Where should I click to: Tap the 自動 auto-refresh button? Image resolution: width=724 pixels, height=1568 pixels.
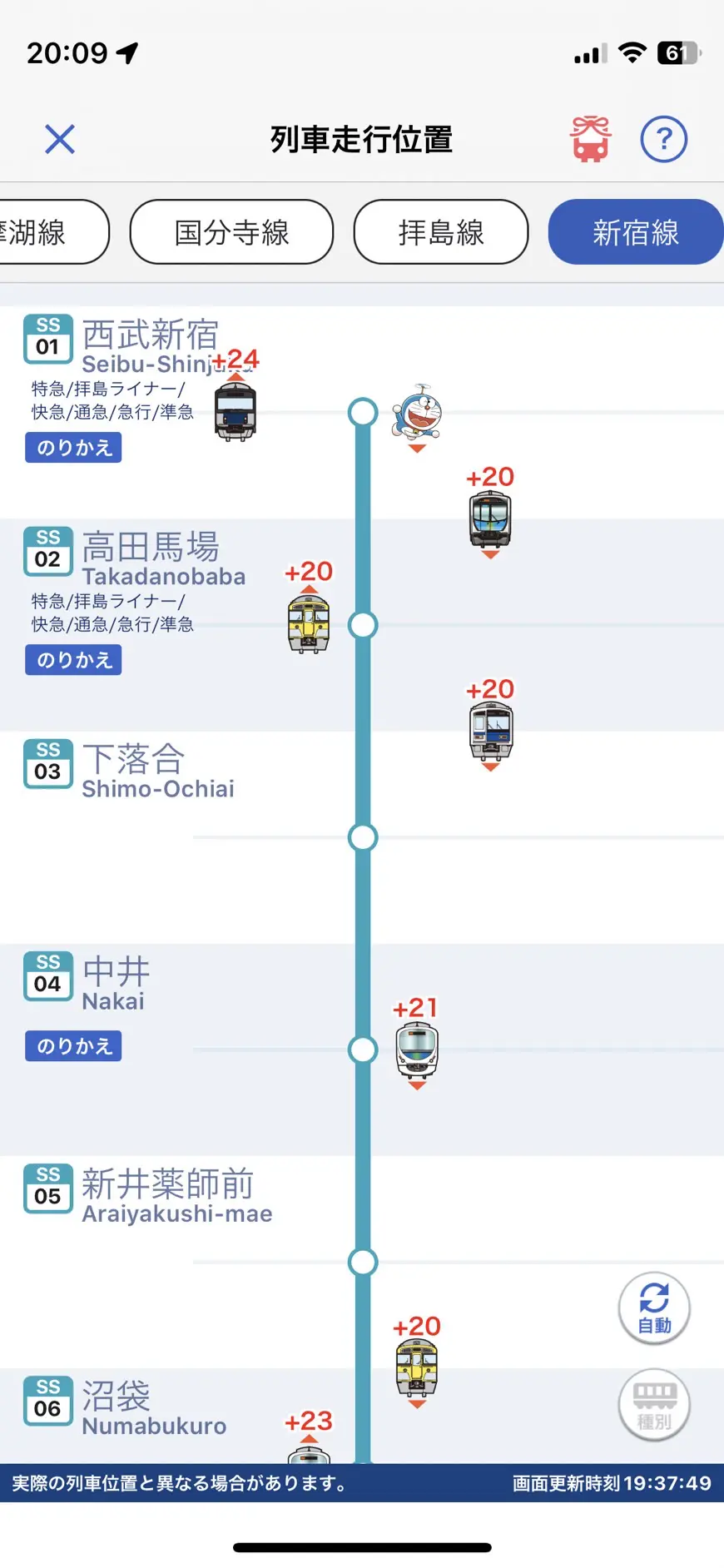654,1307
